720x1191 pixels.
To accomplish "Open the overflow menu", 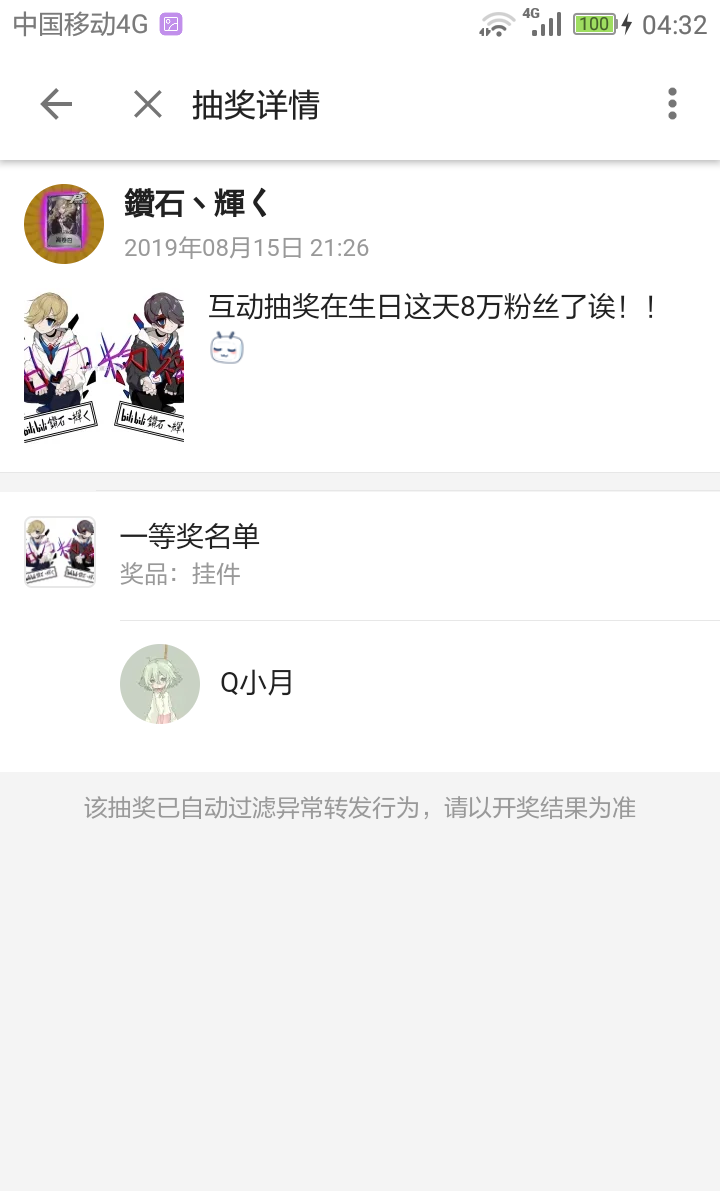I will [x=672, y=104].
